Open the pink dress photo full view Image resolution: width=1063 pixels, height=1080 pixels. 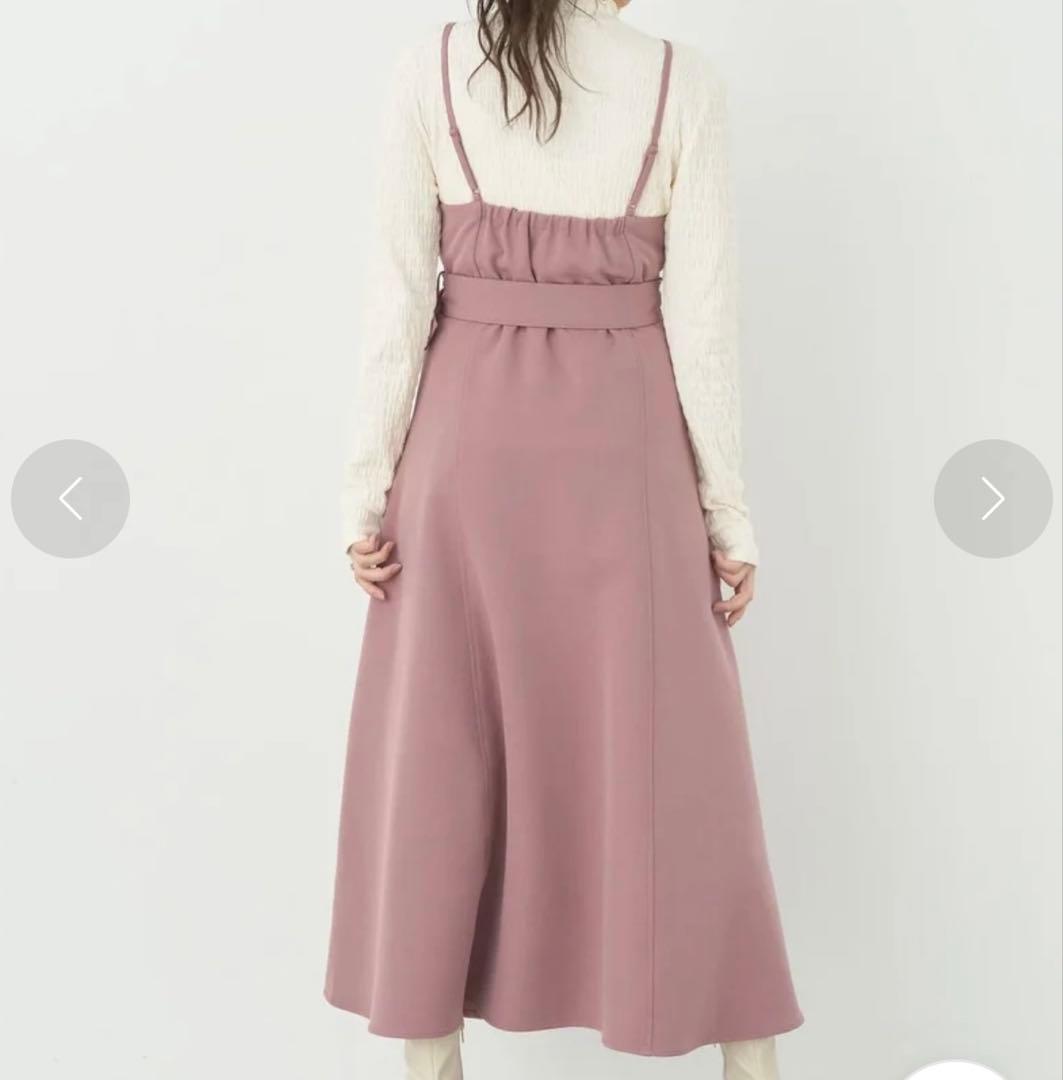pyautogui.click(x=531, y=540)
